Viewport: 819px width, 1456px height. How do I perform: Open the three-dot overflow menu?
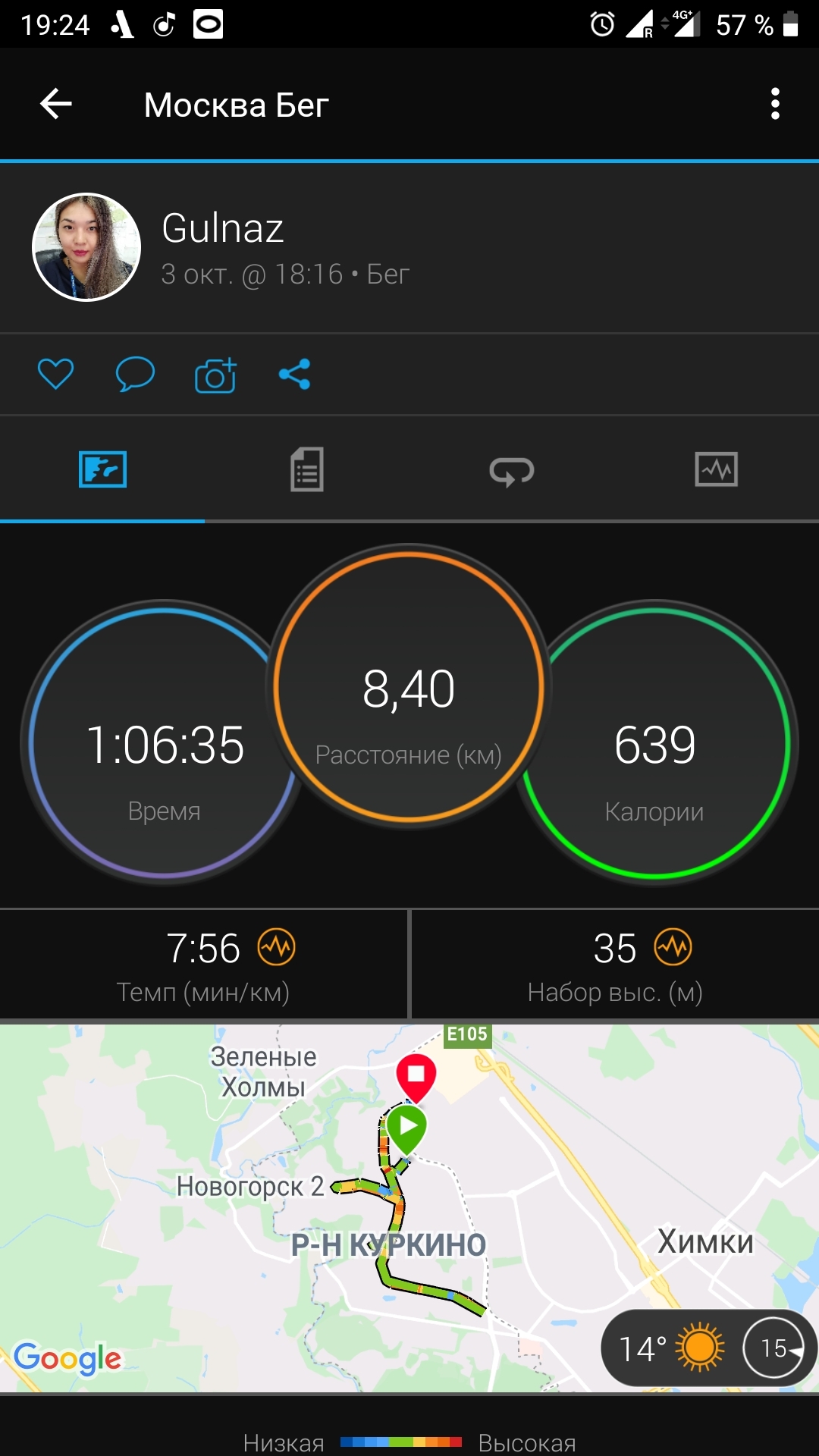tap(774, 104)
